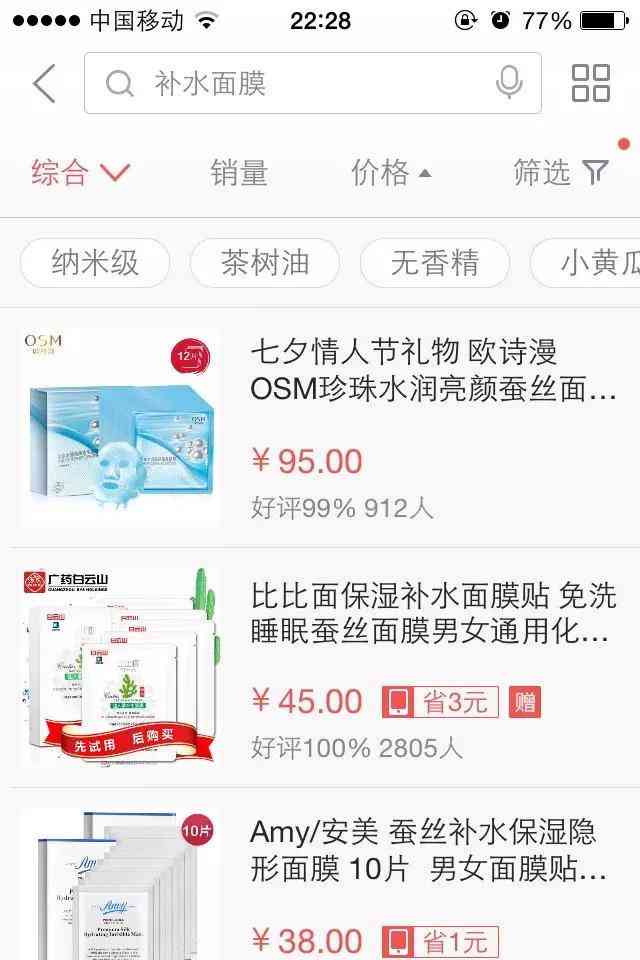Viewport: 640px width, 960px height.
Task: Tap the search field with 补水面膜
Action: pos(300,84)
